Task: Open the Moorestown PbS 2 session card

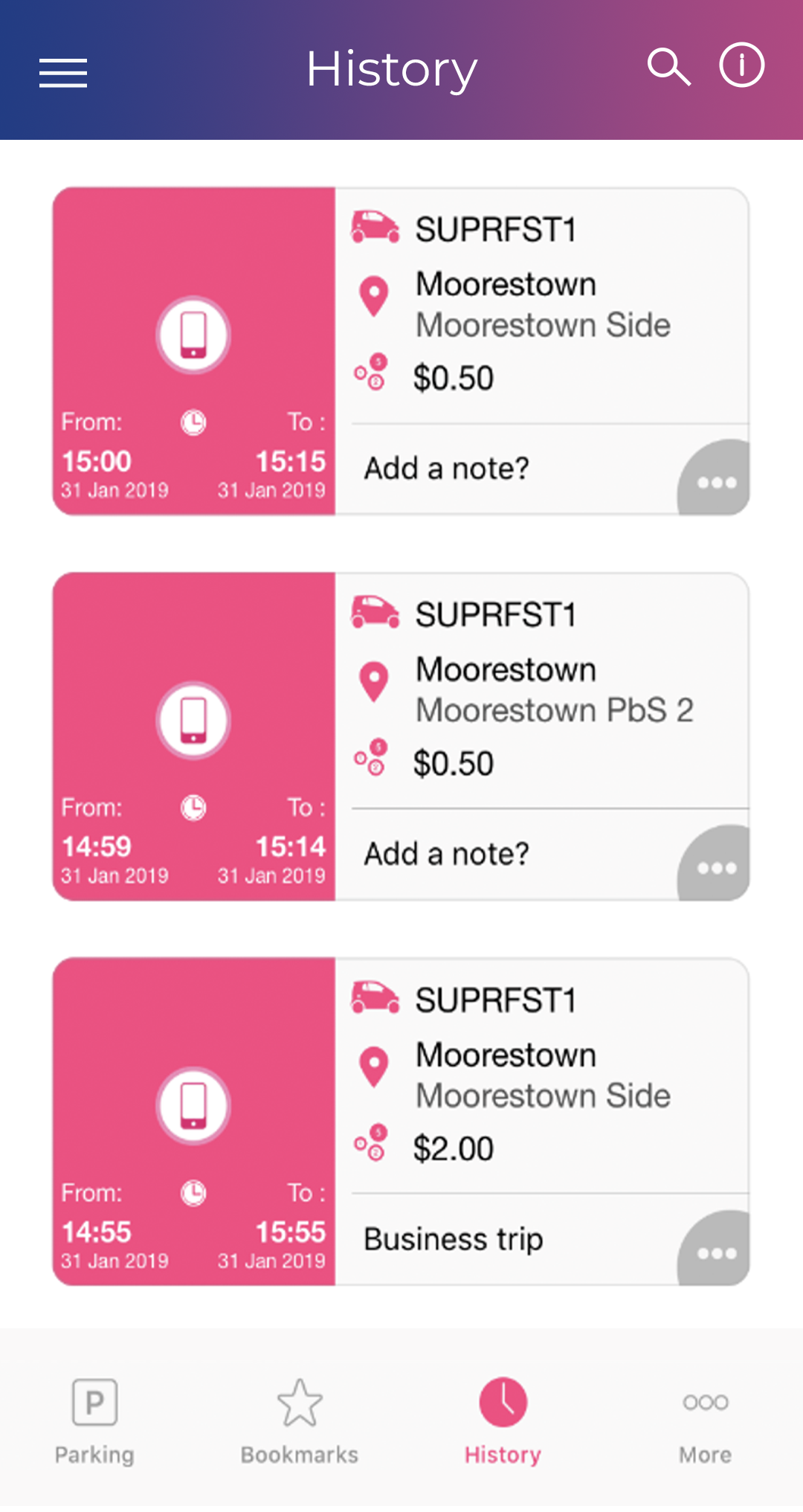Action: click(x=401, y=736)
